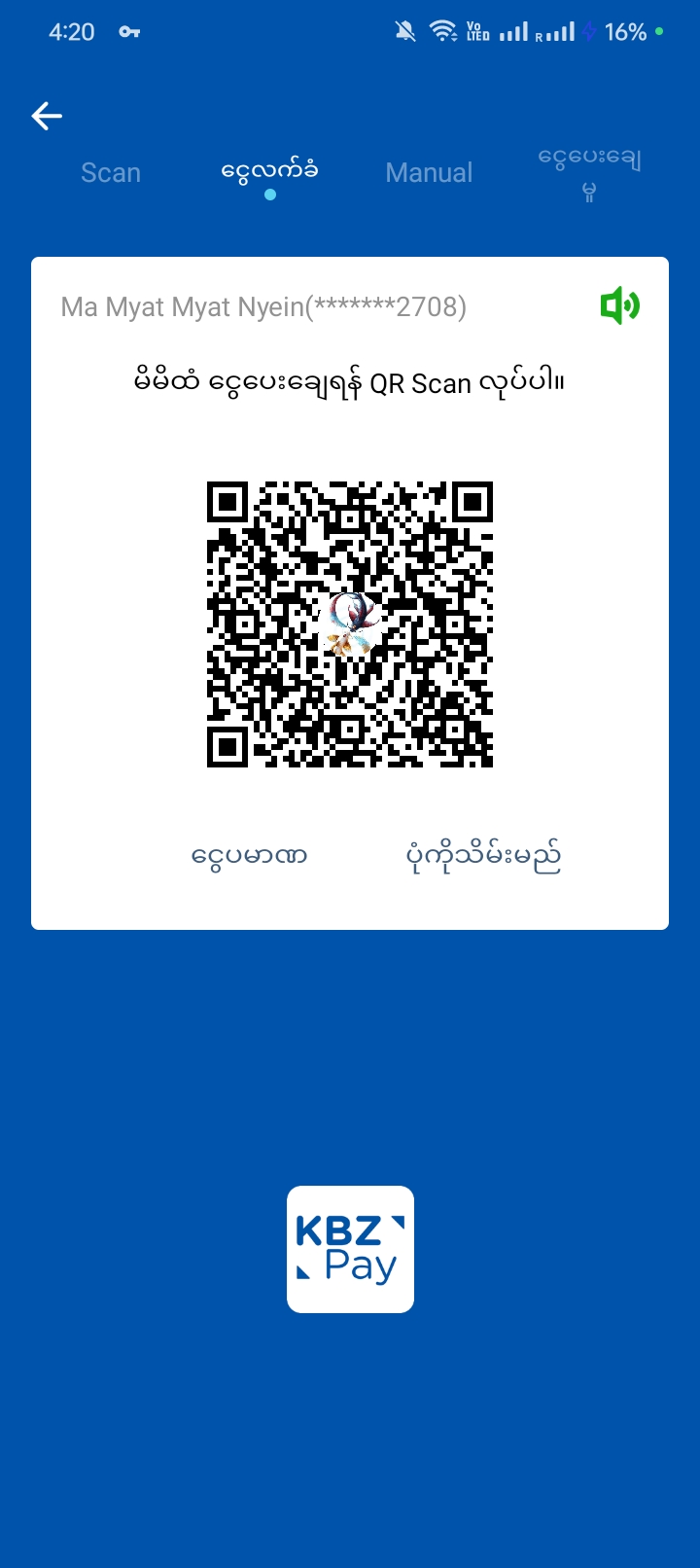Viewport: 700px width, 1568px height.
Task: Tap ငွေပမာဏ to set amount
Action: pyautogui.click(x=250, y=856)
